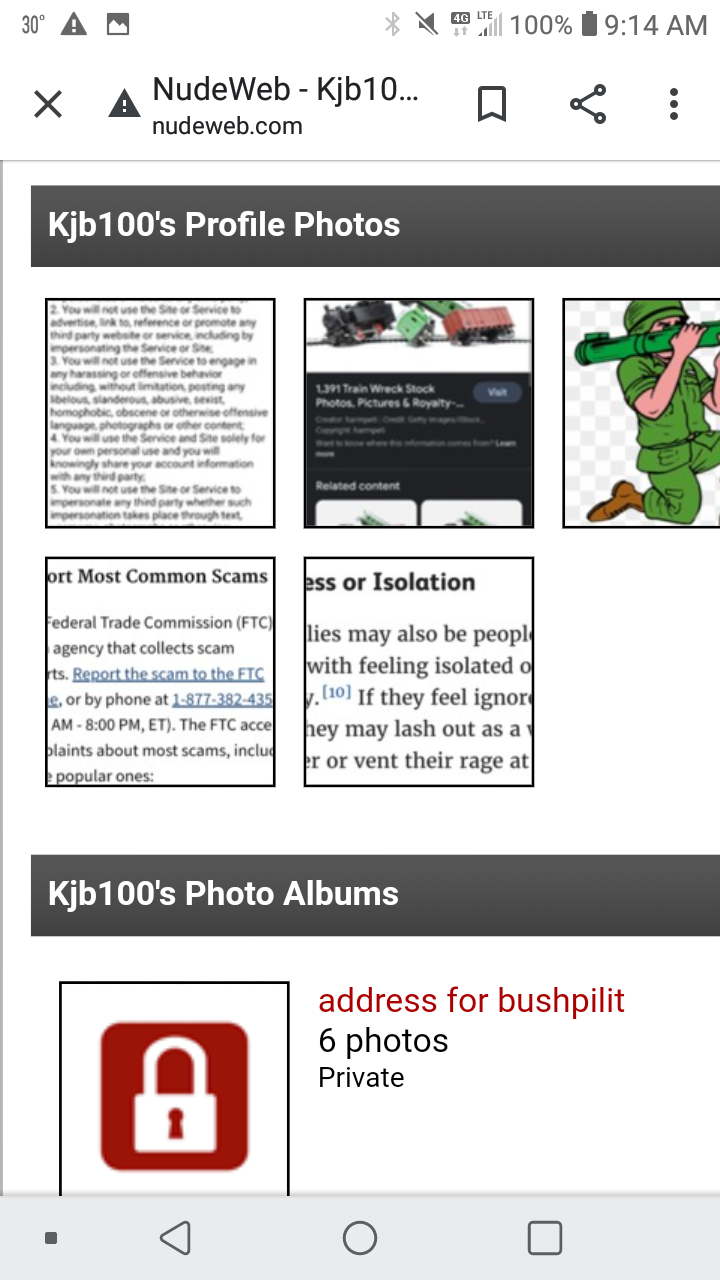
Task: Open the locked private album thumbnail
Action: (x=174, y=1088)
